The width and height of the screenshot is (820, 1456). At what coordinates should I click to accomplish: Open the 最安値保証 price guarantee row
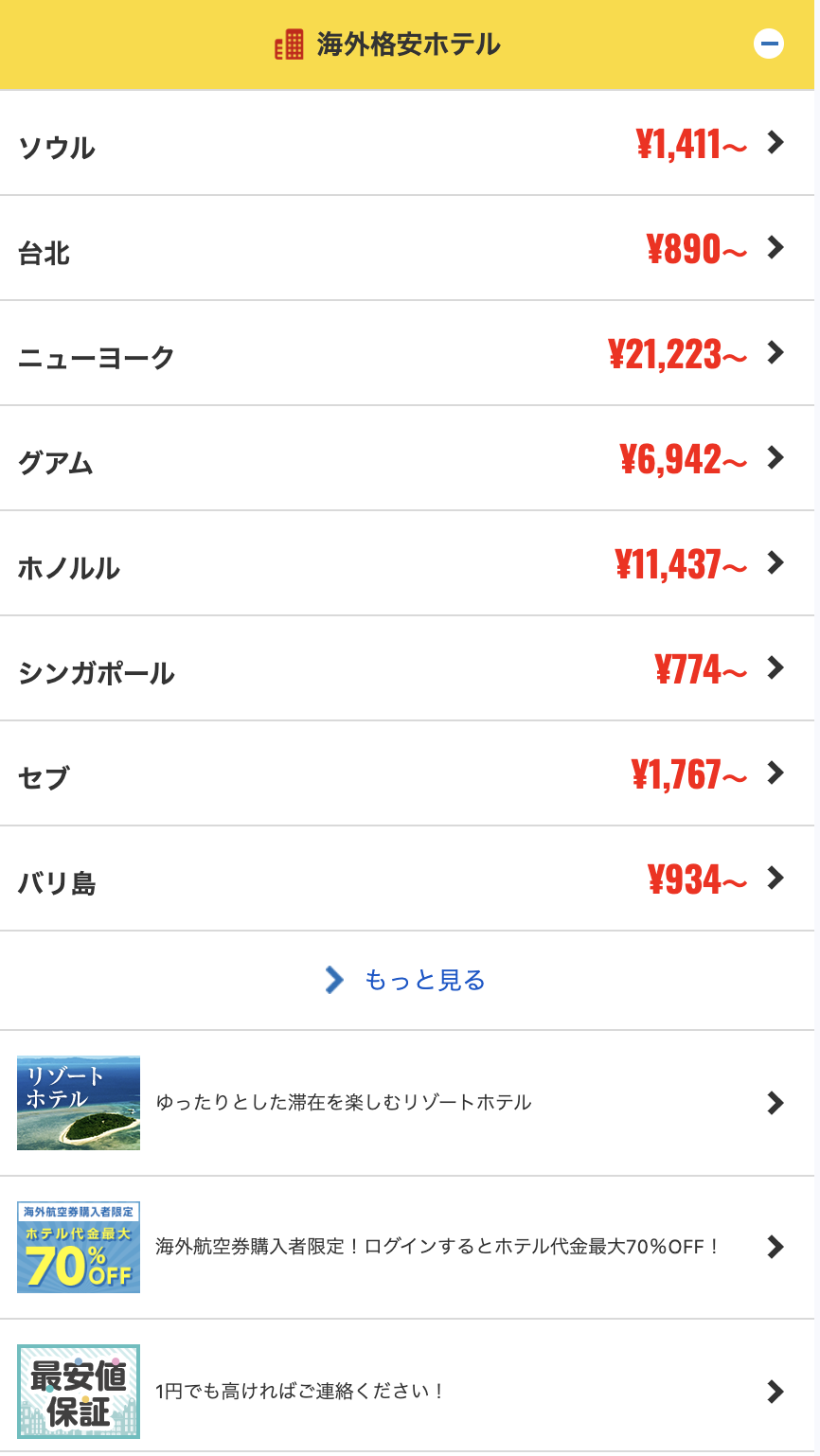407,1391
